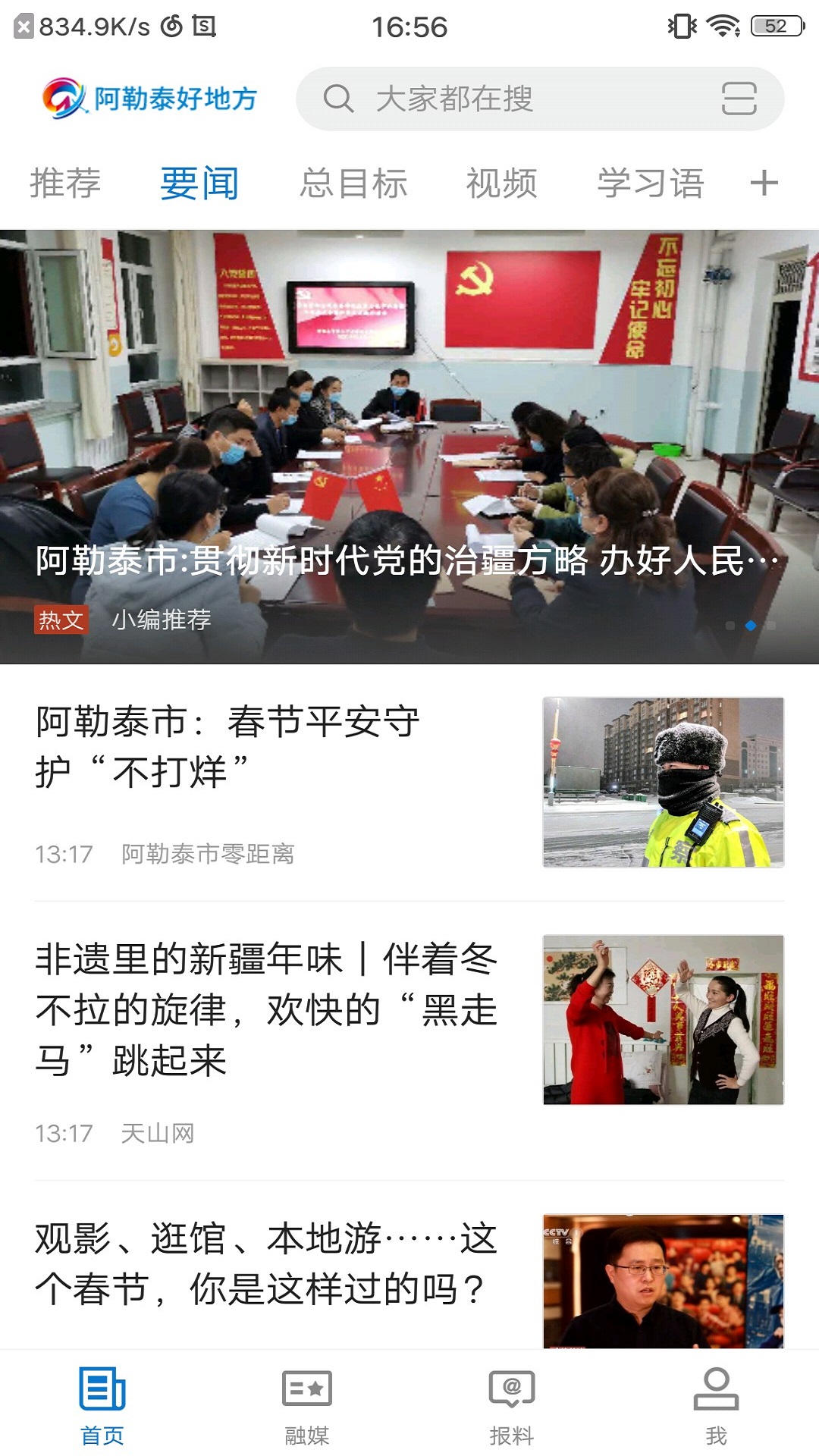Select the 要闻 tab

pyautogui.click(x=199, y=183)
